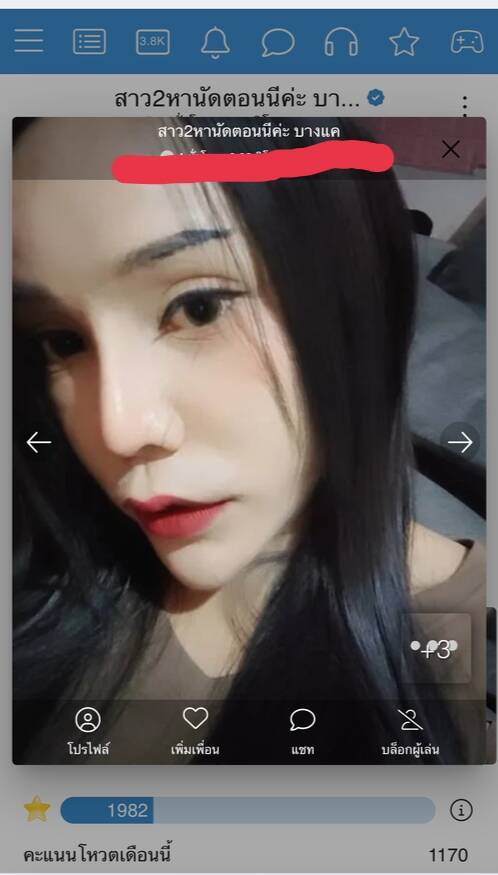Open the headphones icon
The height and width of the screenshot is (875, 498).
tap(341, 42)
